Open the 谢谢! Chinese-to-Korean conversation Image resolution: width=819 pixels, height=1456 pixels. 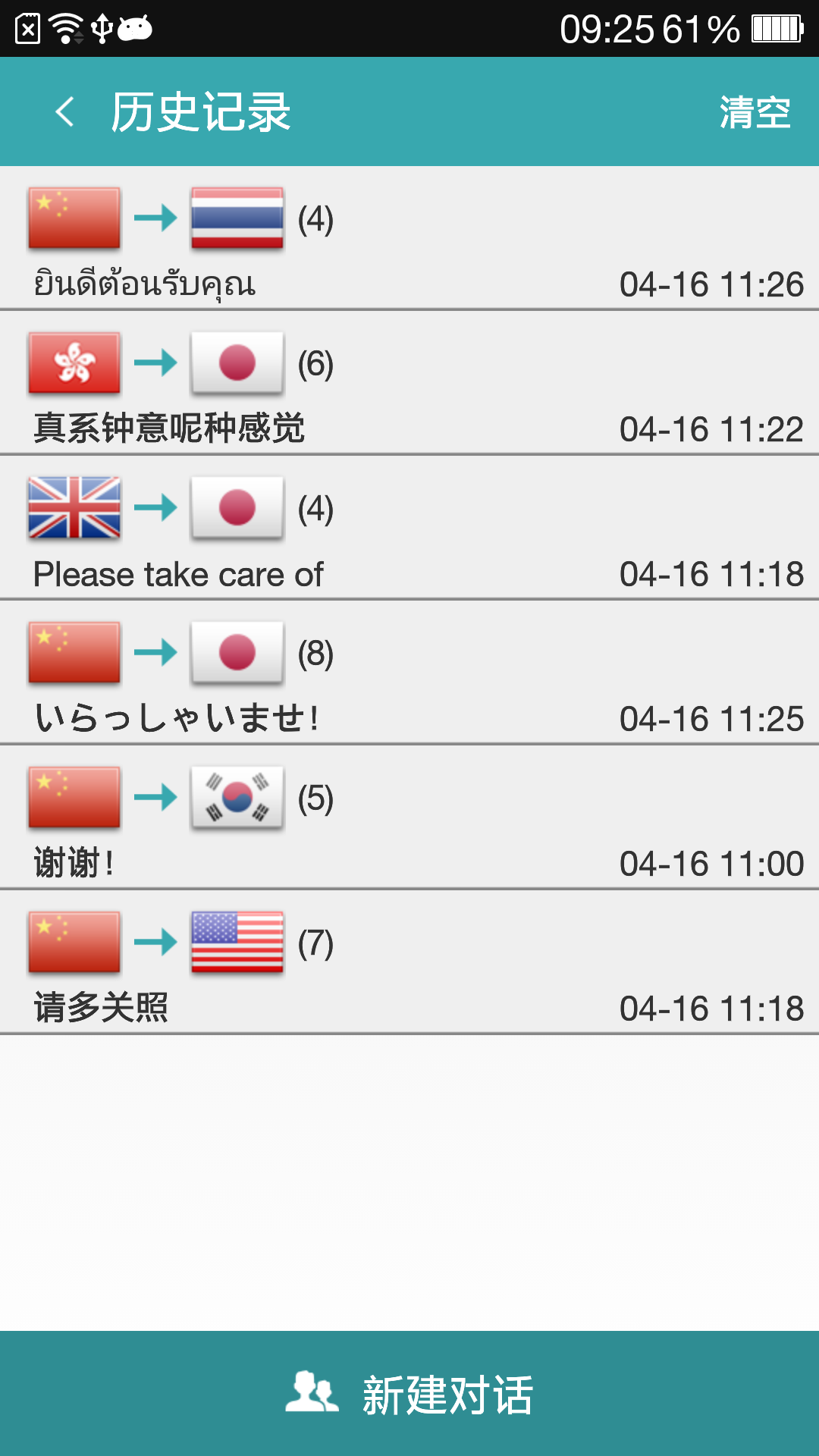click(x=409, y=818)
